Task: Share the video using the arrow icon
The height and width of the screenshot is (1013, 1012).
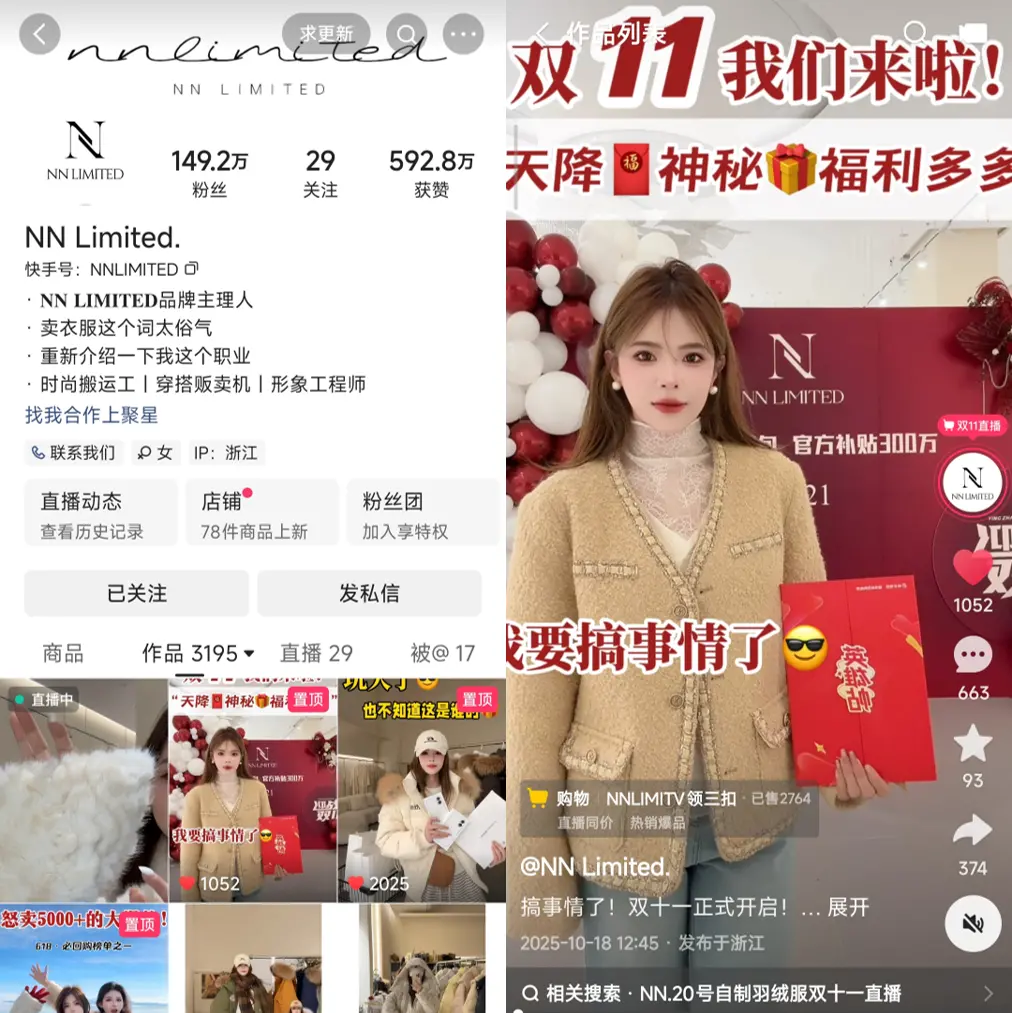Action: 972,832
